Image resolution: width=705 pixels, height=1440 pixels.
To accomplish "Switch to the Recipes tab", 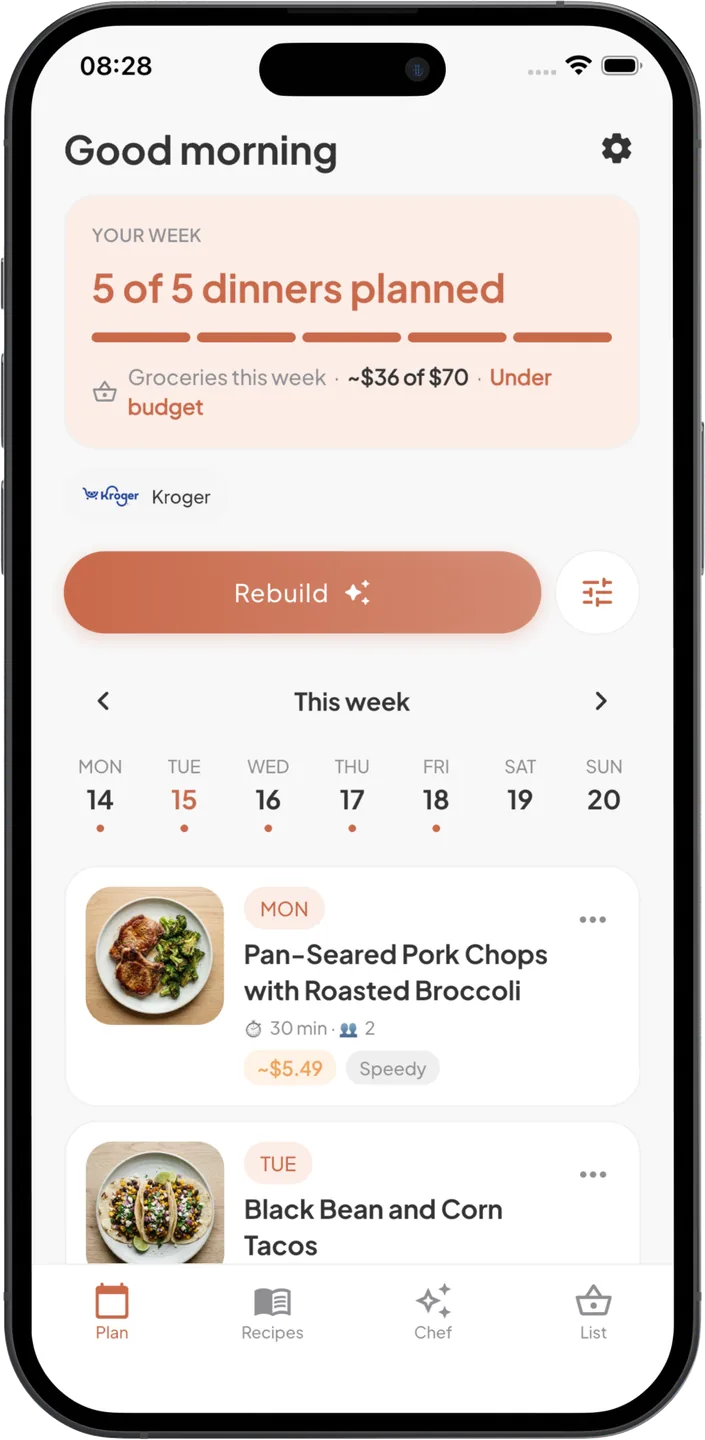I will click(x=272, y=1313).
